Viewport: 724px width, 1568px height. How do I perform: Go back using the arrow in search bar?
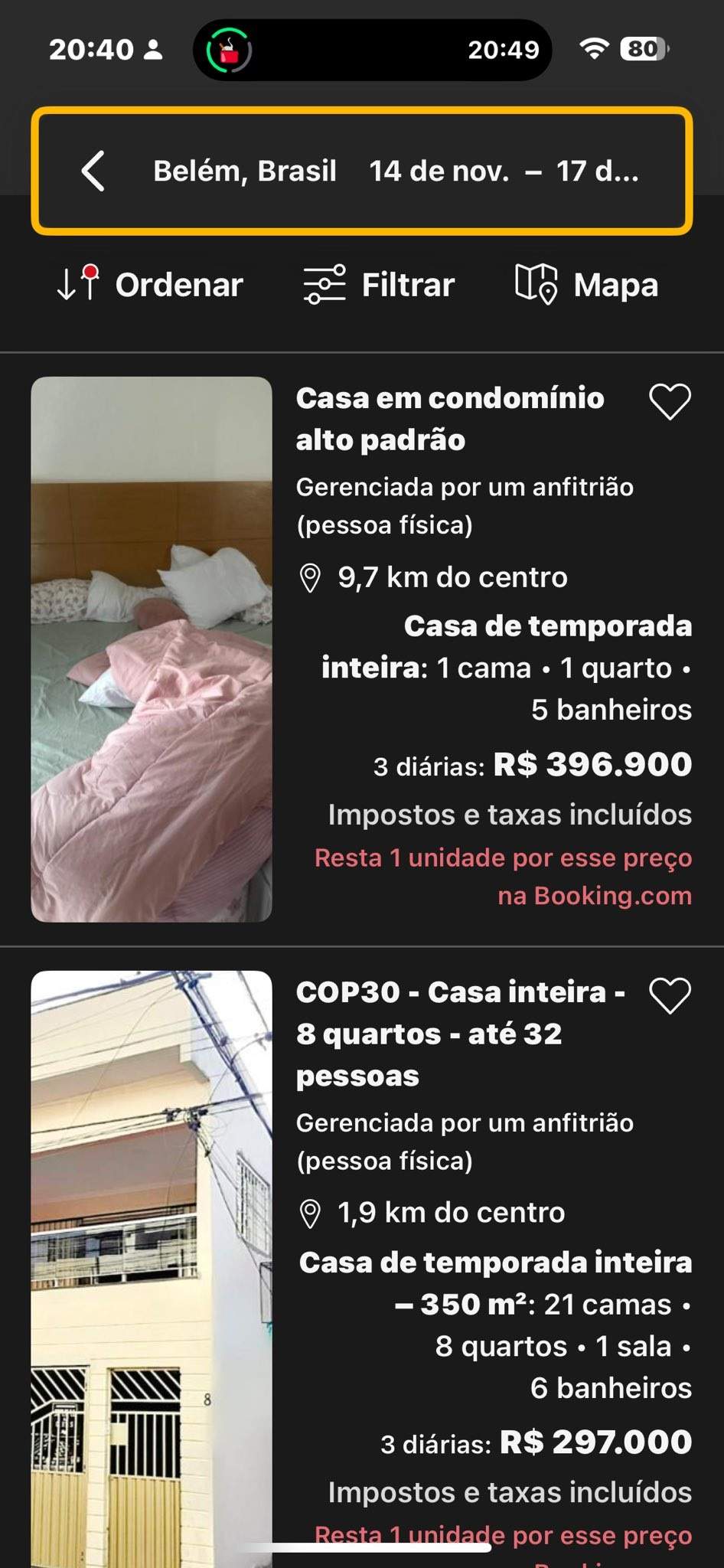point(93,171)
